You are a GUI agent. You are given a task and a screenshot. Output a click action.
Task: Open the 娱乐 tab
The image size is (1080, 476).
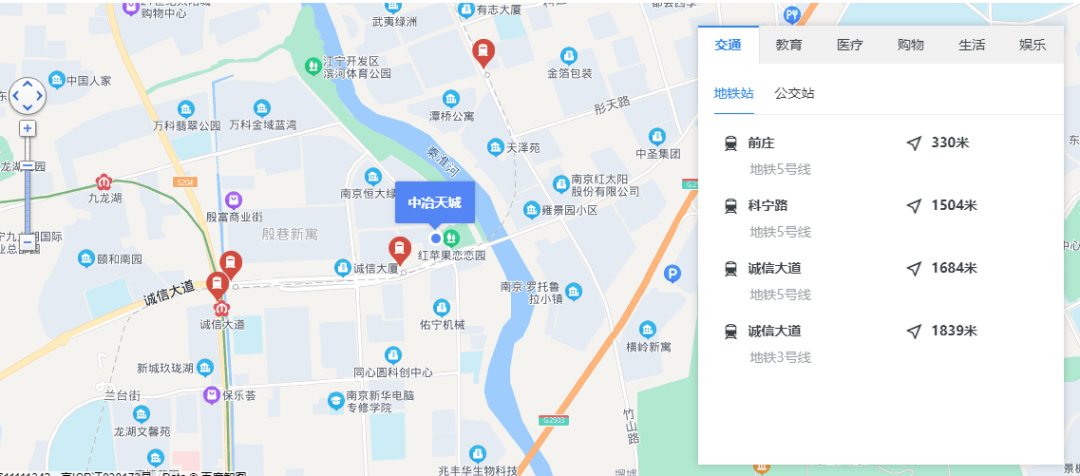click(1032, 45)
